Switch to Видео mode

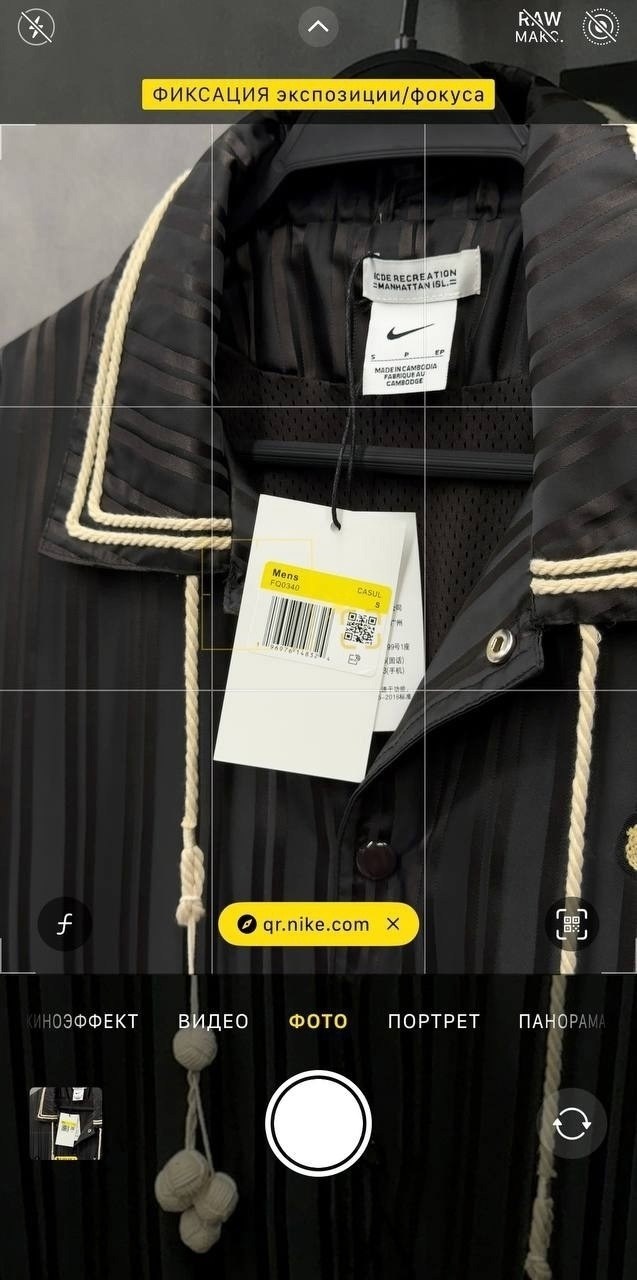[x=213, y=1022]
